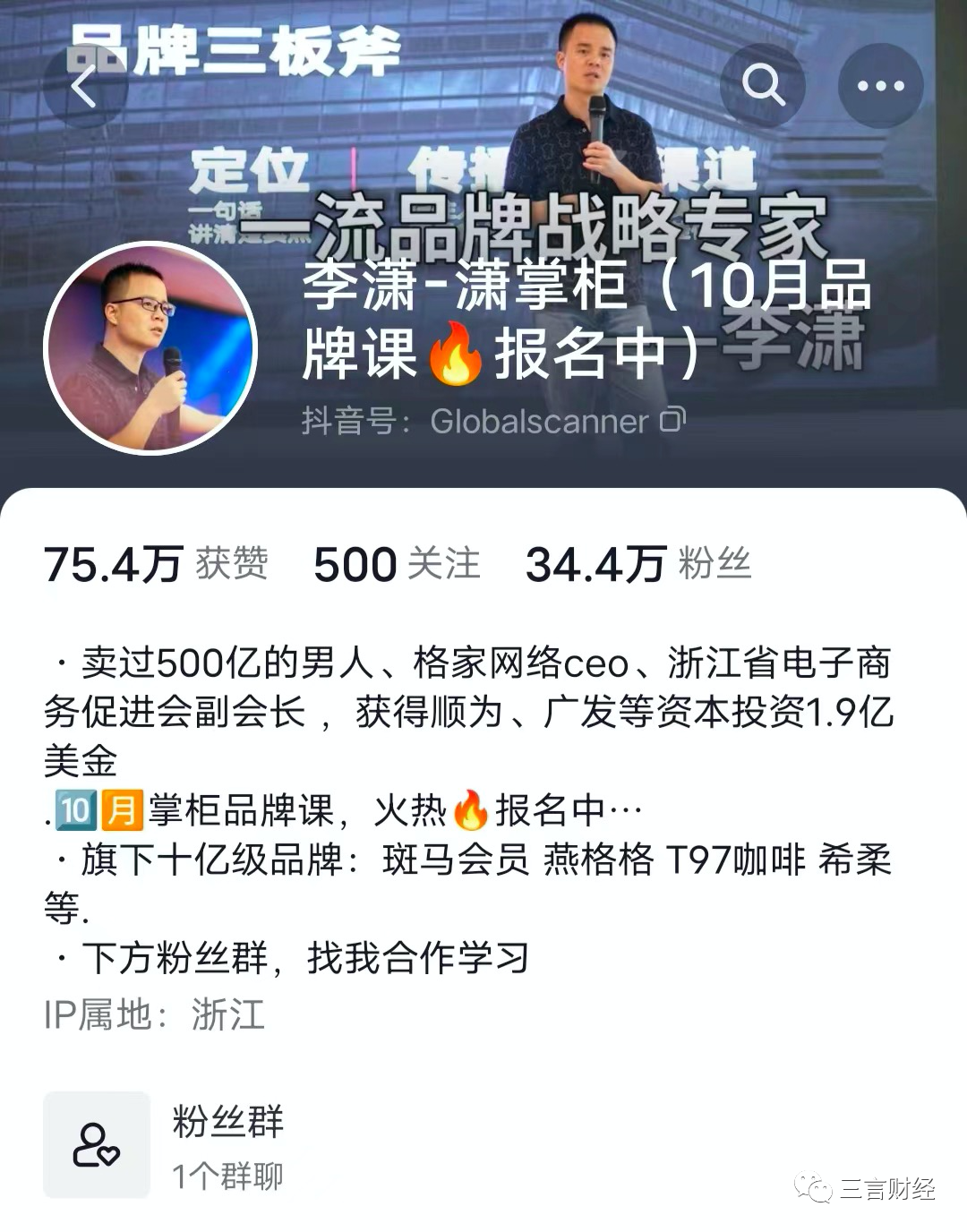Screen dimensions: 967x1232
Task: View the profile avatar photo
Action: [150, 348]
